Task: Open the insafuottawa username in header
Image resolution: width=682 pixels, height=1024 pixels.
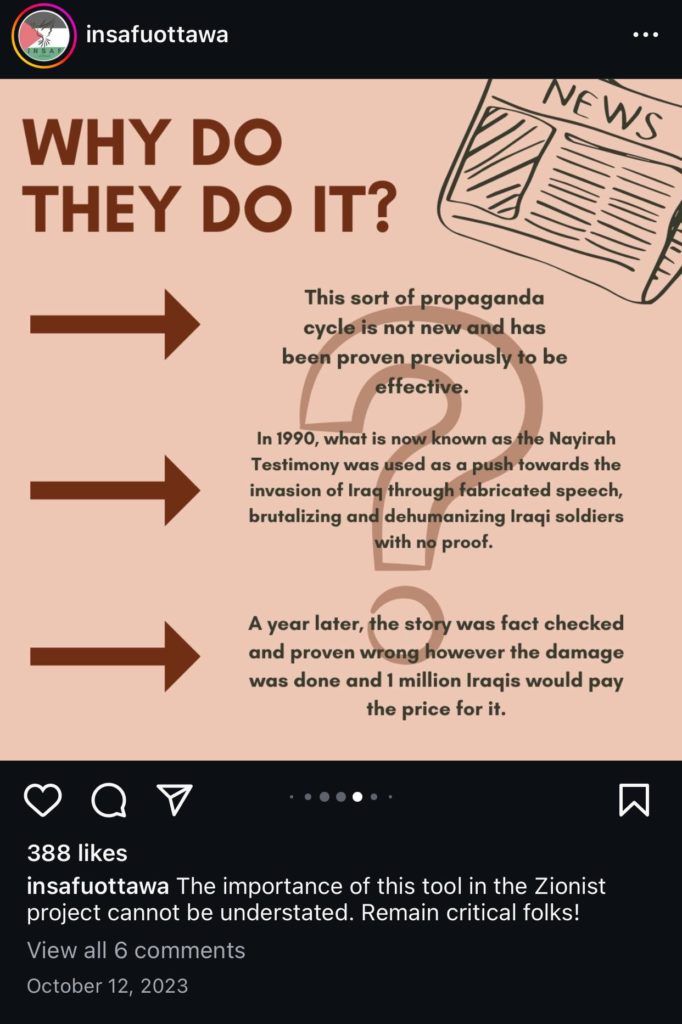Action: 157,35
